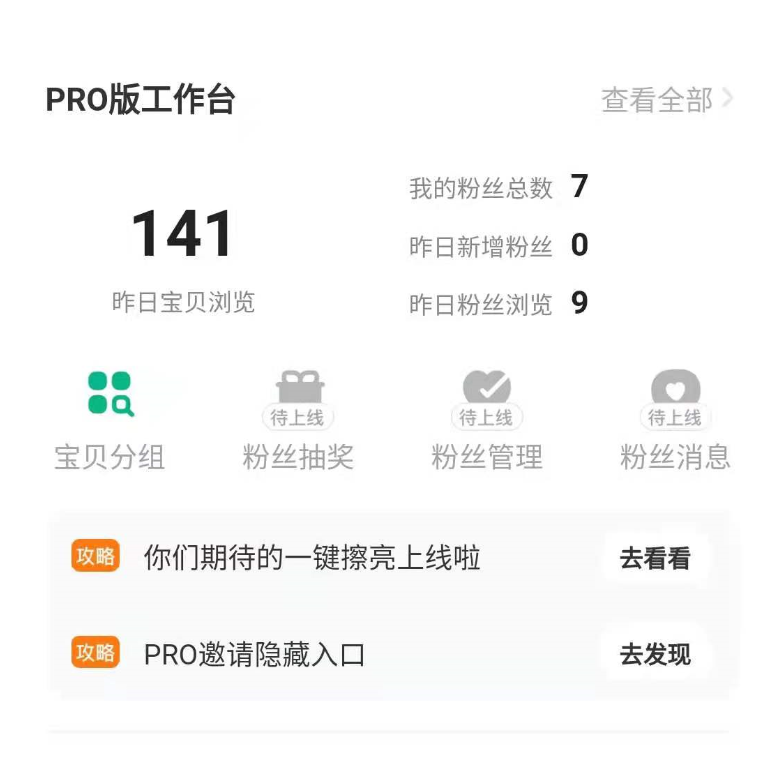775x774 pixels.
Task: Select the 粉丝管理 icon
Action: click(487, 390)
